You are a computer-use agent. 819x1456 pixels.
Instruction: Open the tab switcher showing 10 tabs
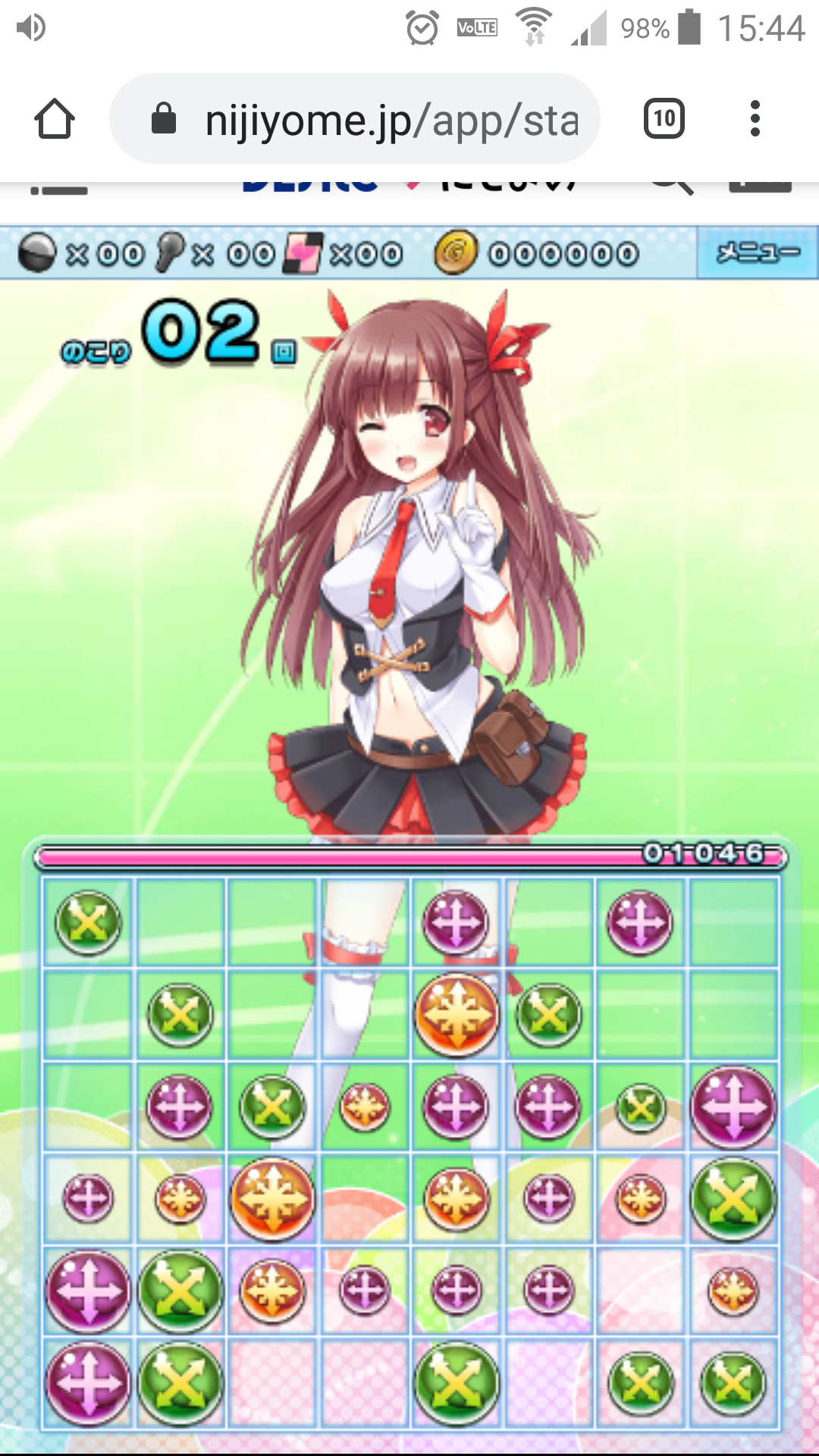[x=664, y=119]
